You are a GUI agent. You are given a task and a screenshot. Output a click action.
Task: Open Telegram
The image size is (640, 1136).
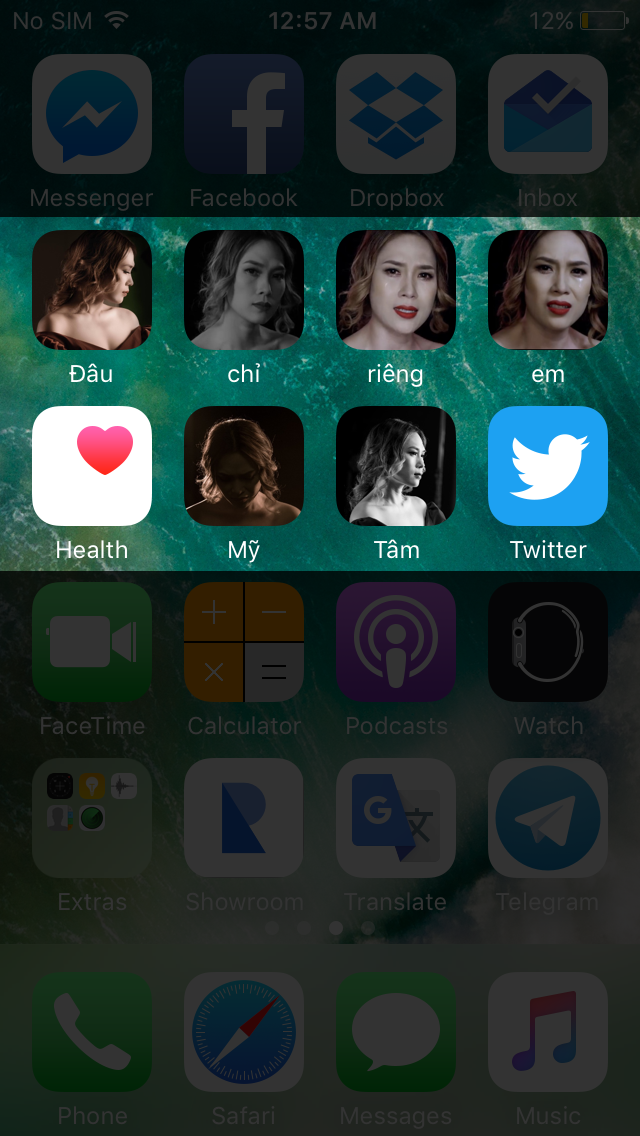point(548,818)
